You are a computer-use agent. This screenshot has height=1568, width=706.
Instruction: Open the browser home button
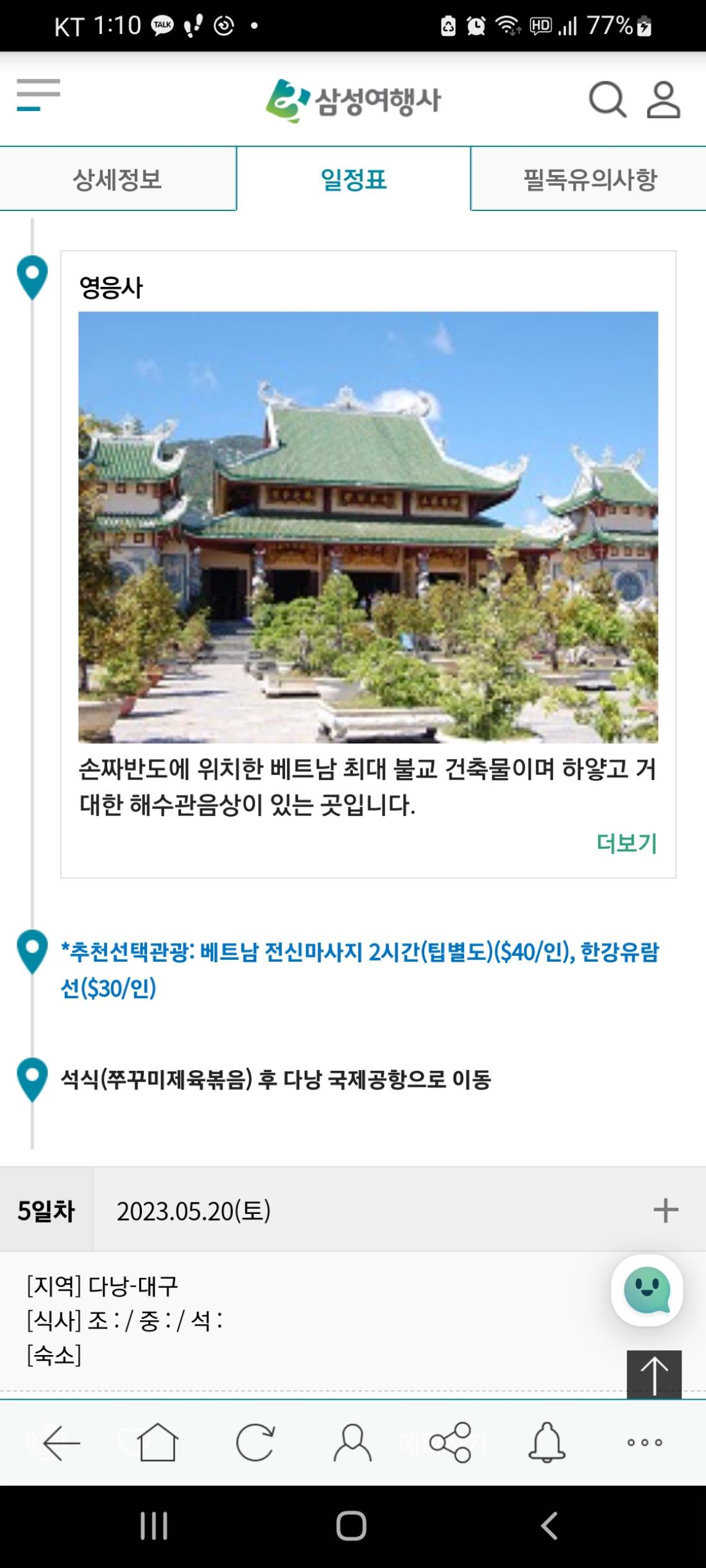coord(157,1443)
